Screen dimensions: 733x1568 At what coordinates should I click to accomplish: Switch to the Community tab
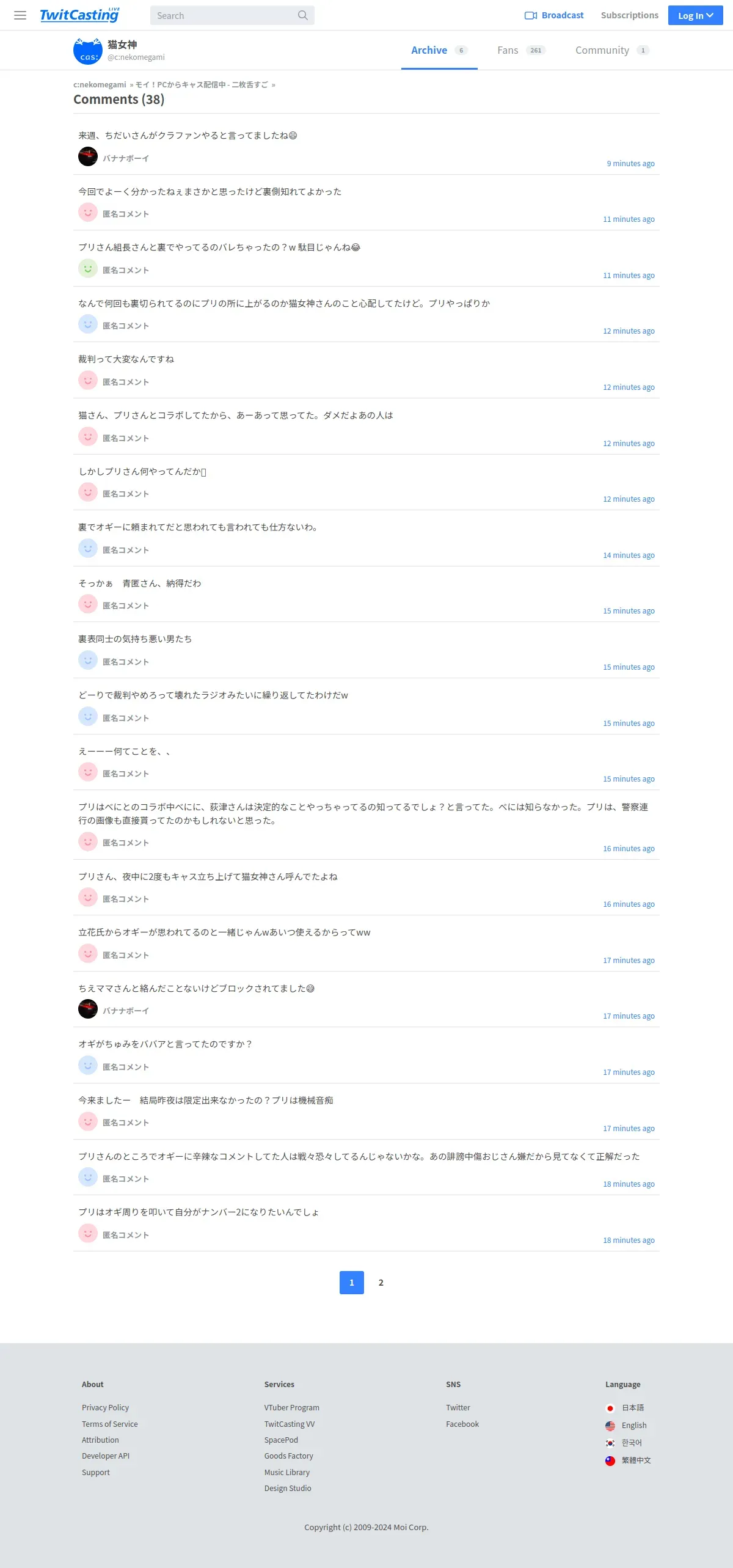click(612, 50)
